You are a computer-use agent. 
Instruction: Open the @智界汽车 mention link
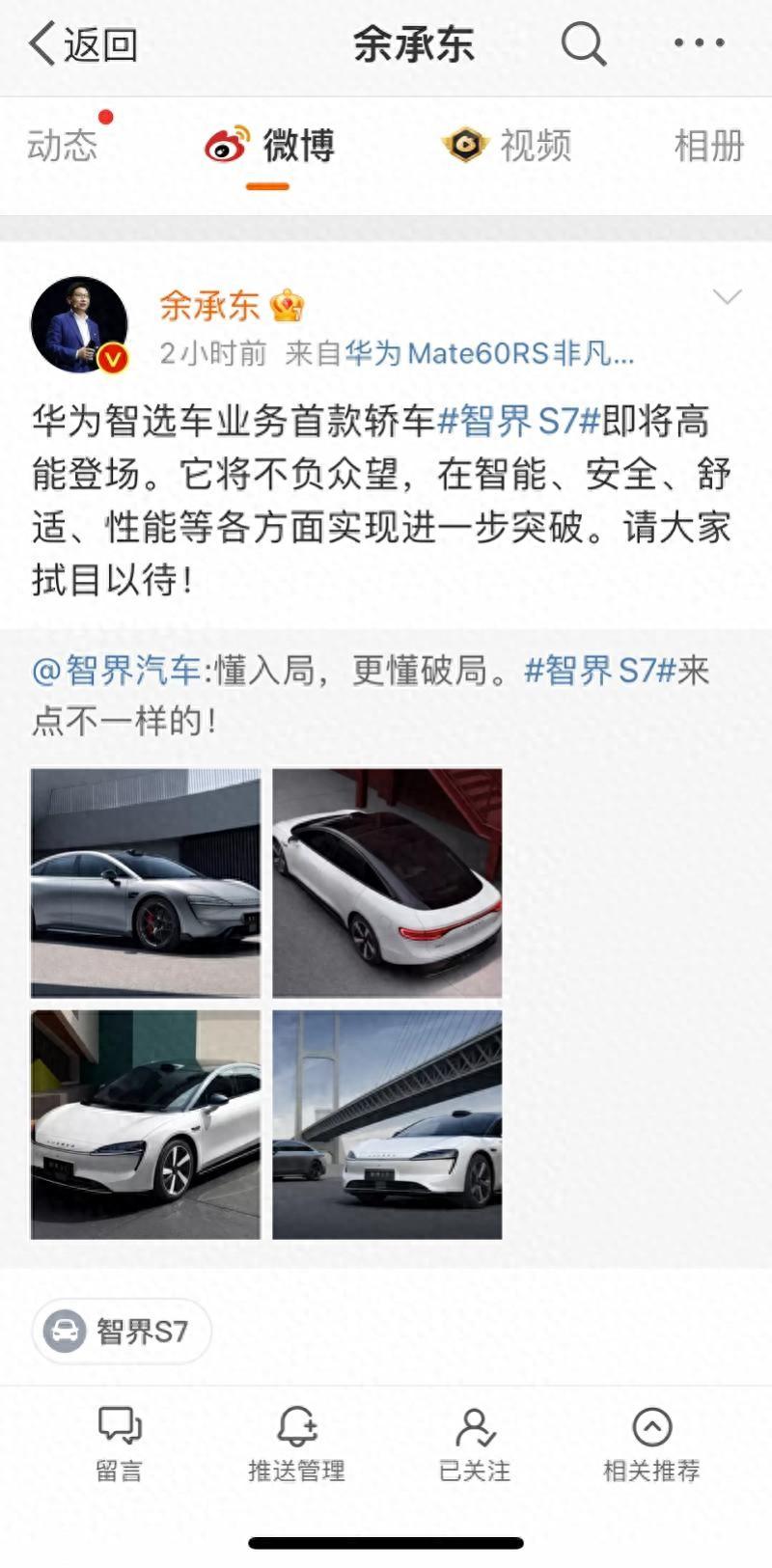(x=117, y=670)
